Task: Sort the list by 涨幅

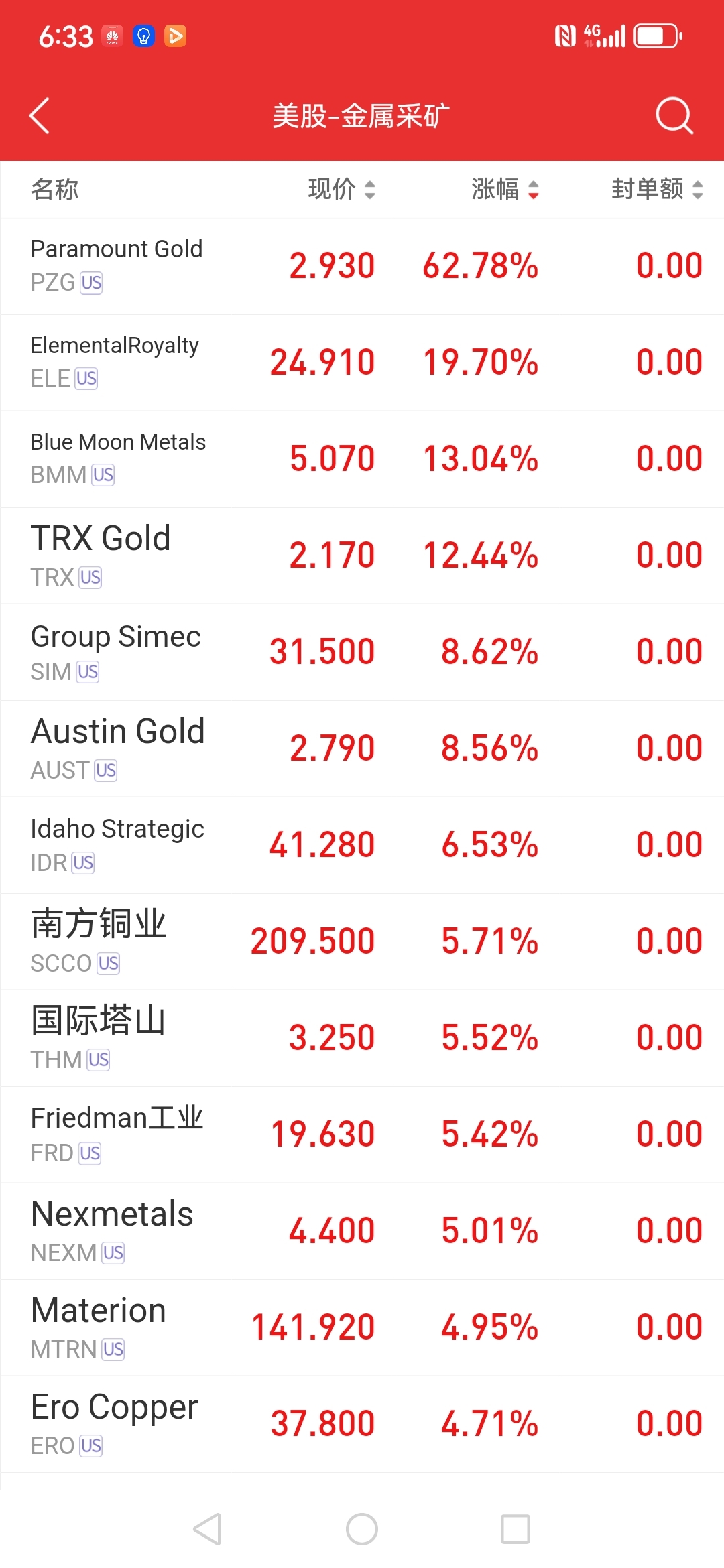Action: (505, 189)
